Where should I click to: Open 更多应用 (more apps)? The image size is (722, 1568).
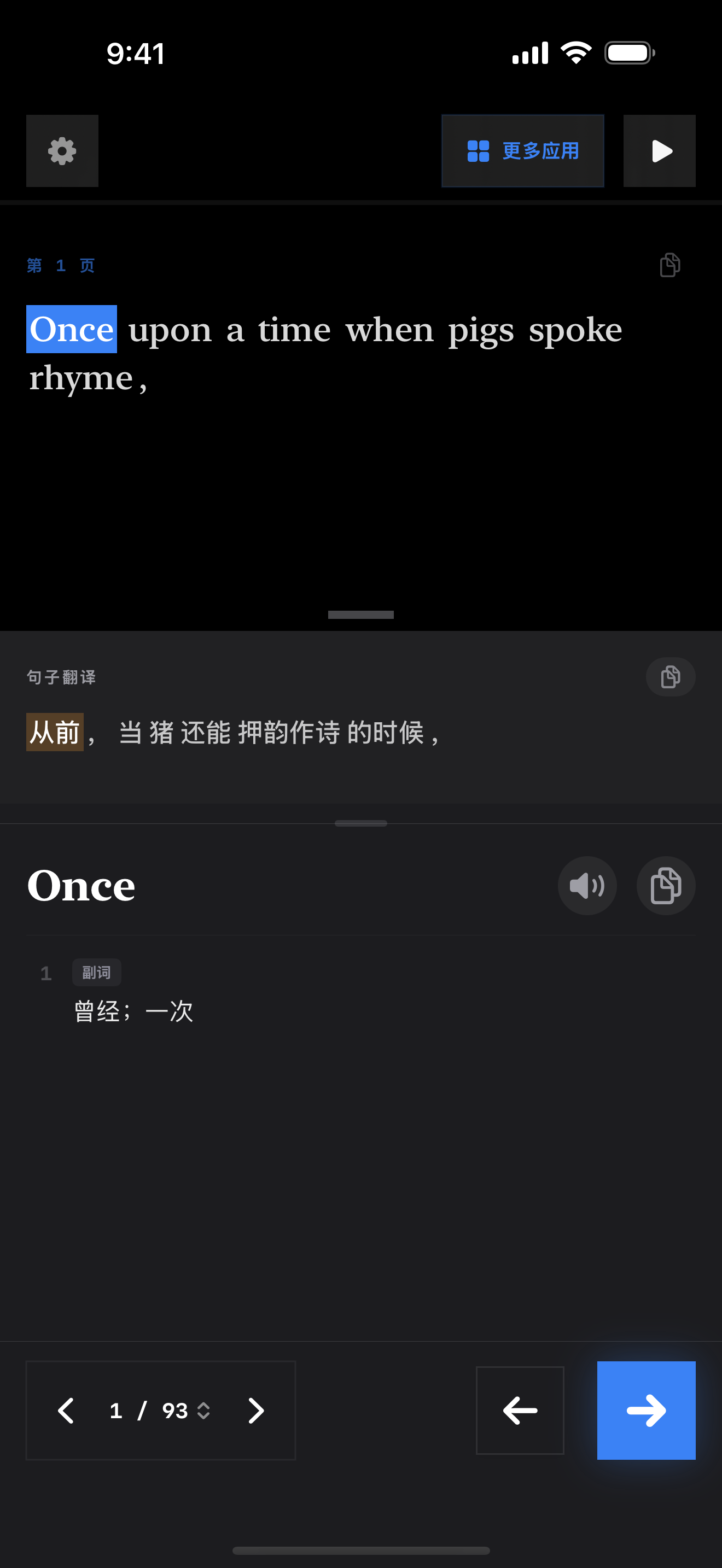522,151
